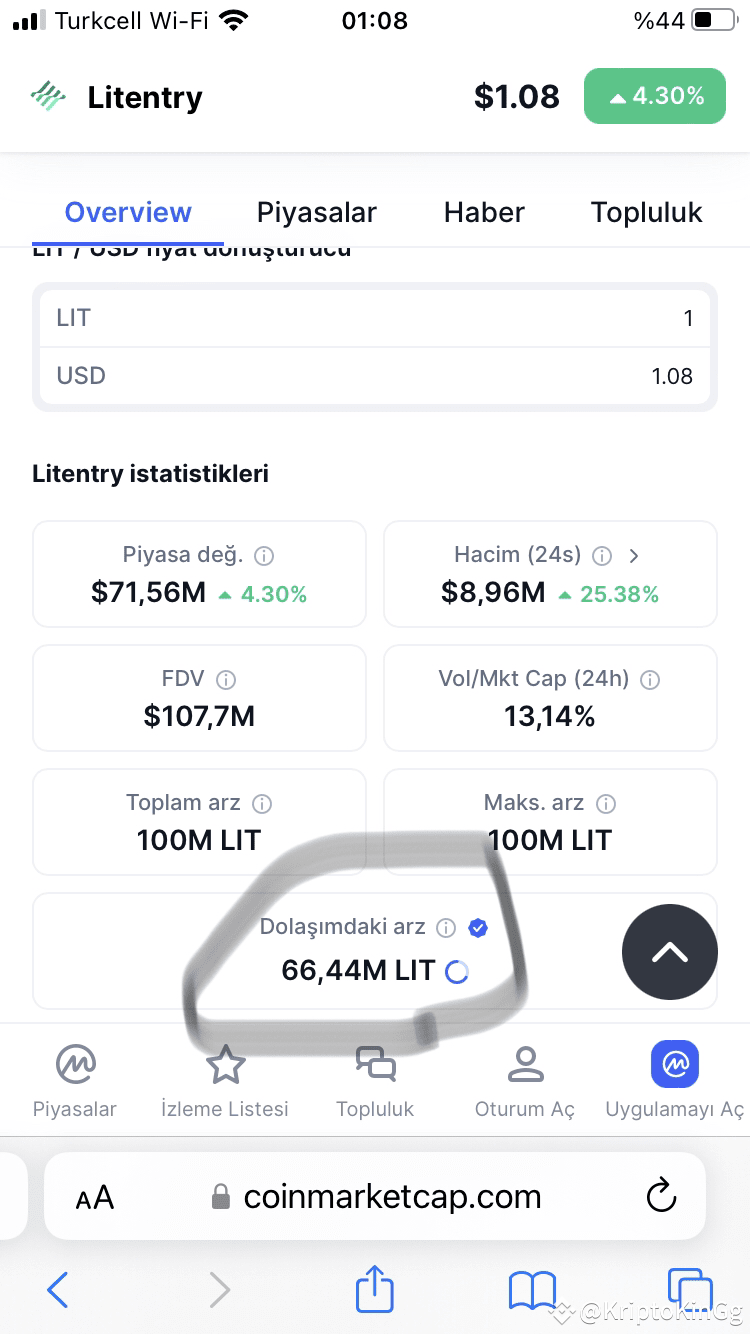
Task: Tap the Uygulamayı Aç blue icon
Action: [x=675, y=1064]
